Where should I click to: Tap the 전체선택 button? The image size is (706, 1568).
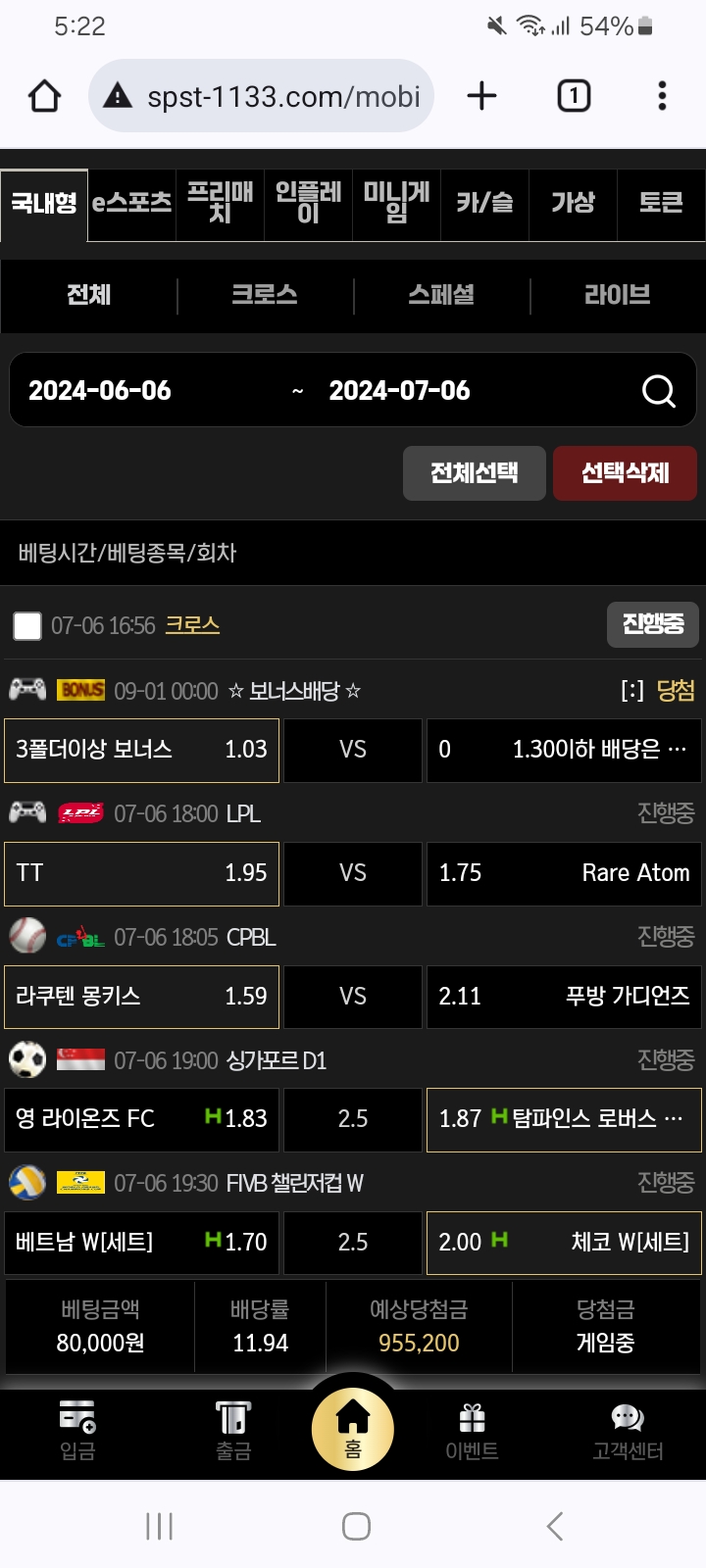pos(475,473)
